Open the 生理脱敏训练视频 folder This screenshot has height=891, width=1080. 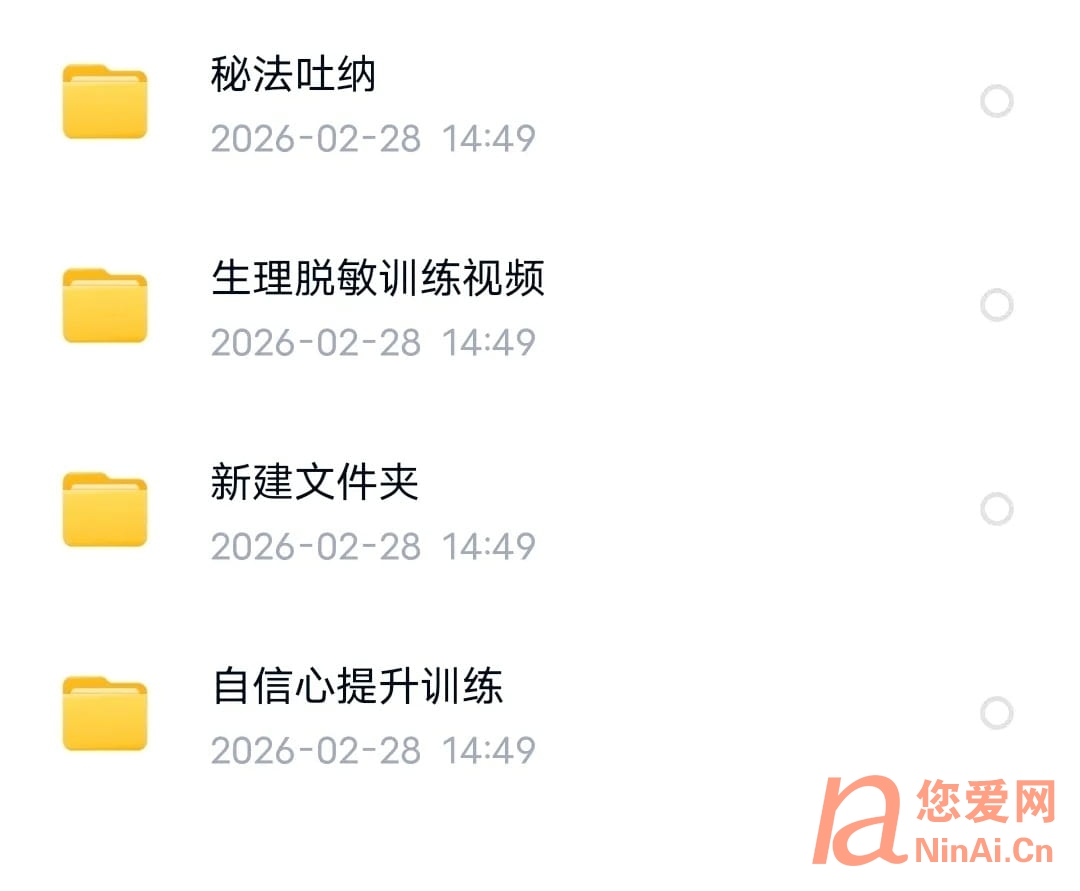[377, 279]
